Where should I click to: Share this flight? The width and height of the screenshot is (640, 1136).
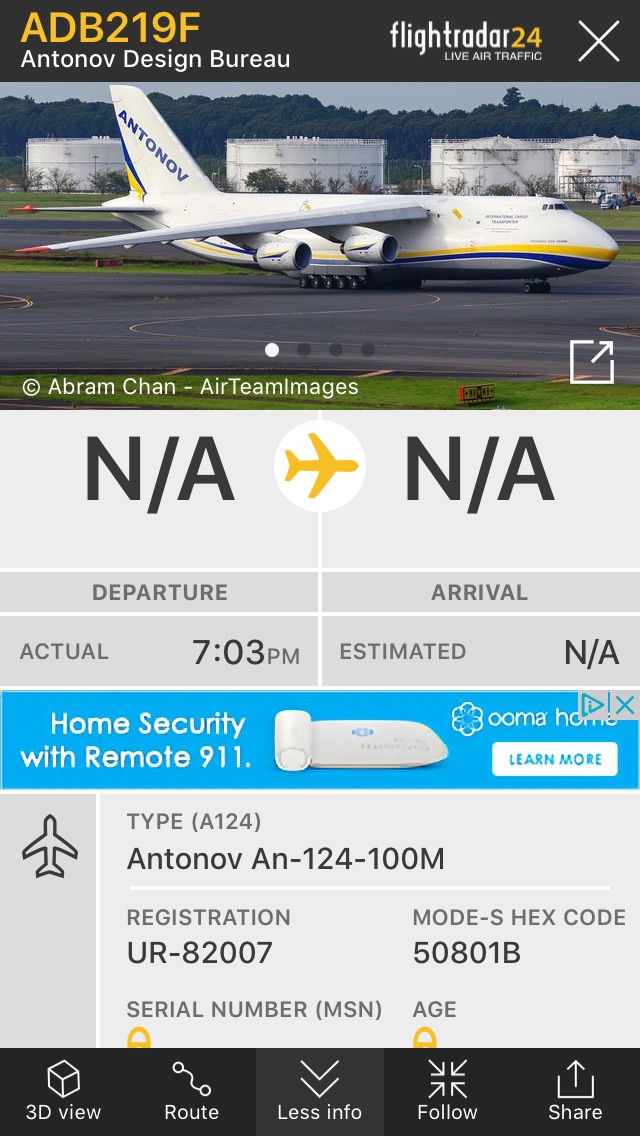click(x=575, y=1092)
